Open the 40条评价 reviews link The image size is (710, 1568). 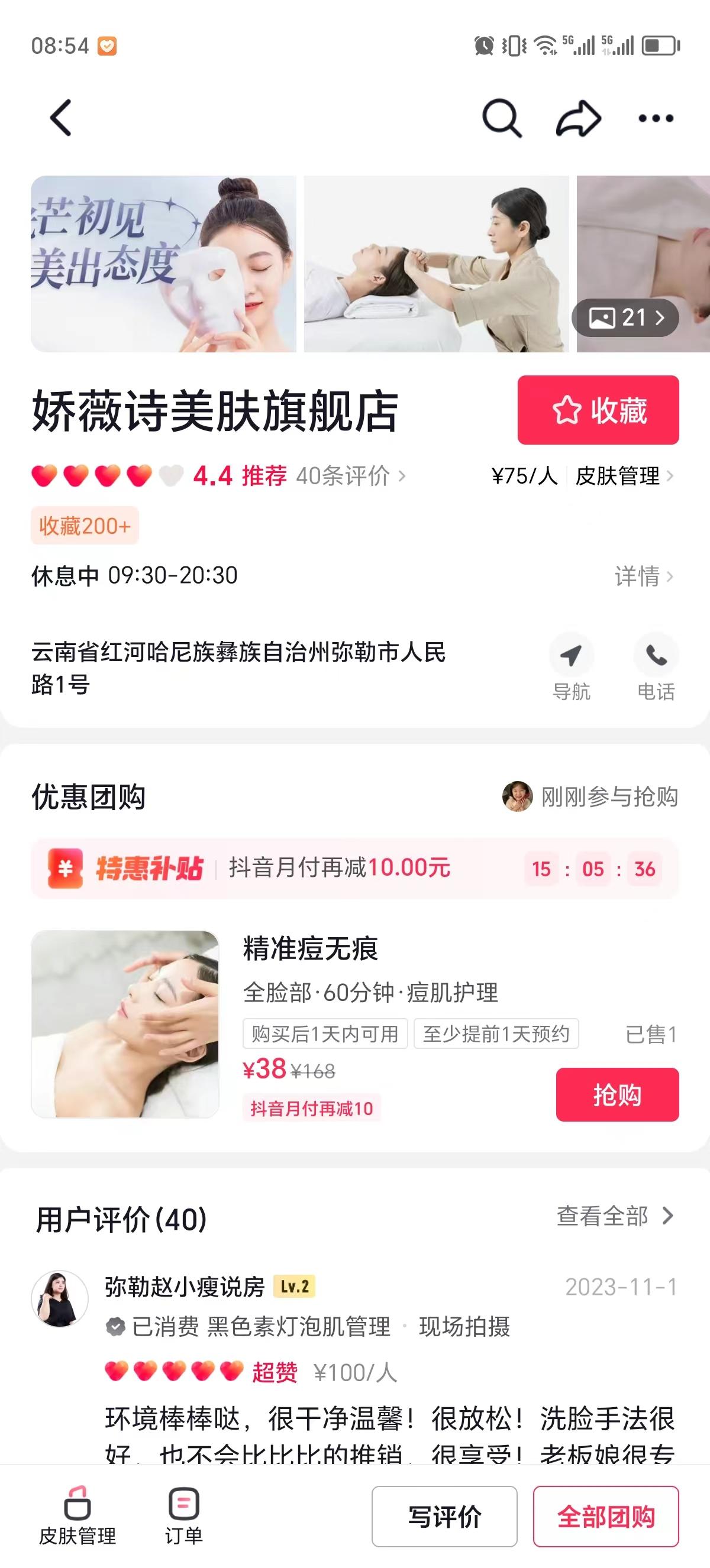(x=350, y=476)
